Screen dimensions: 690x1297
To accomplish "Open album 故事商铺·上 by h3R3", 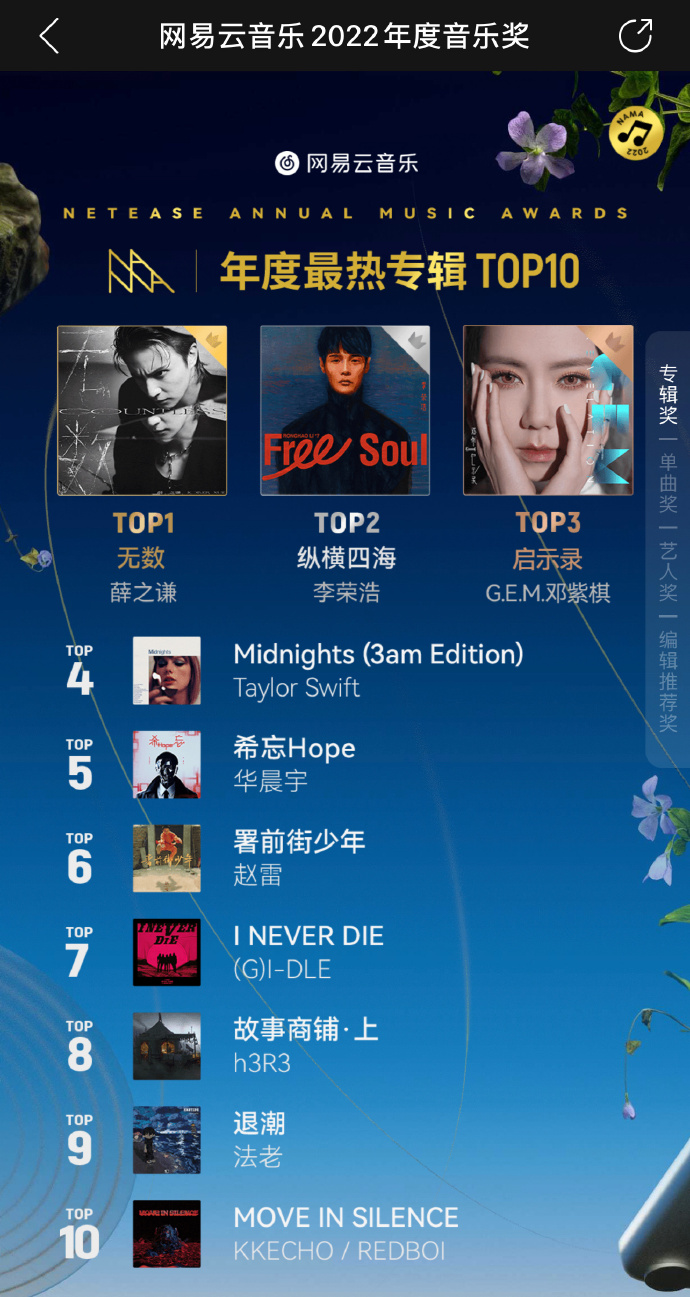I will pyautogui.click(x=305, y=1046).
